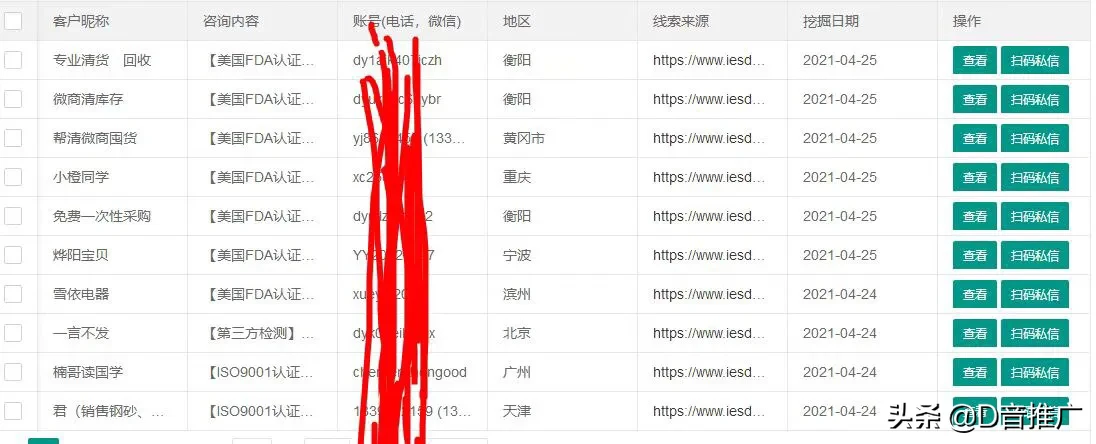
Task: Tick the checkbox for 一言不发
Action: 13,333
